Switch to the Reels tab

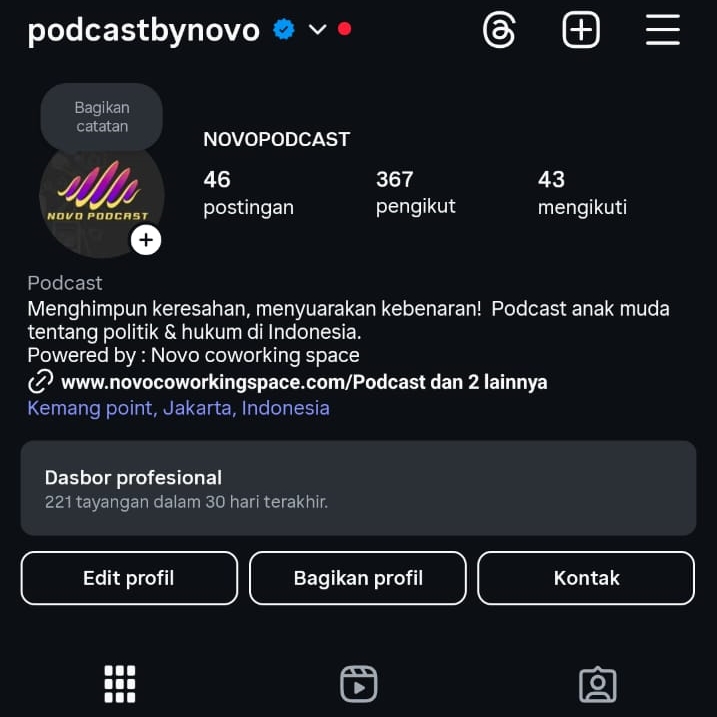(358, 684)
